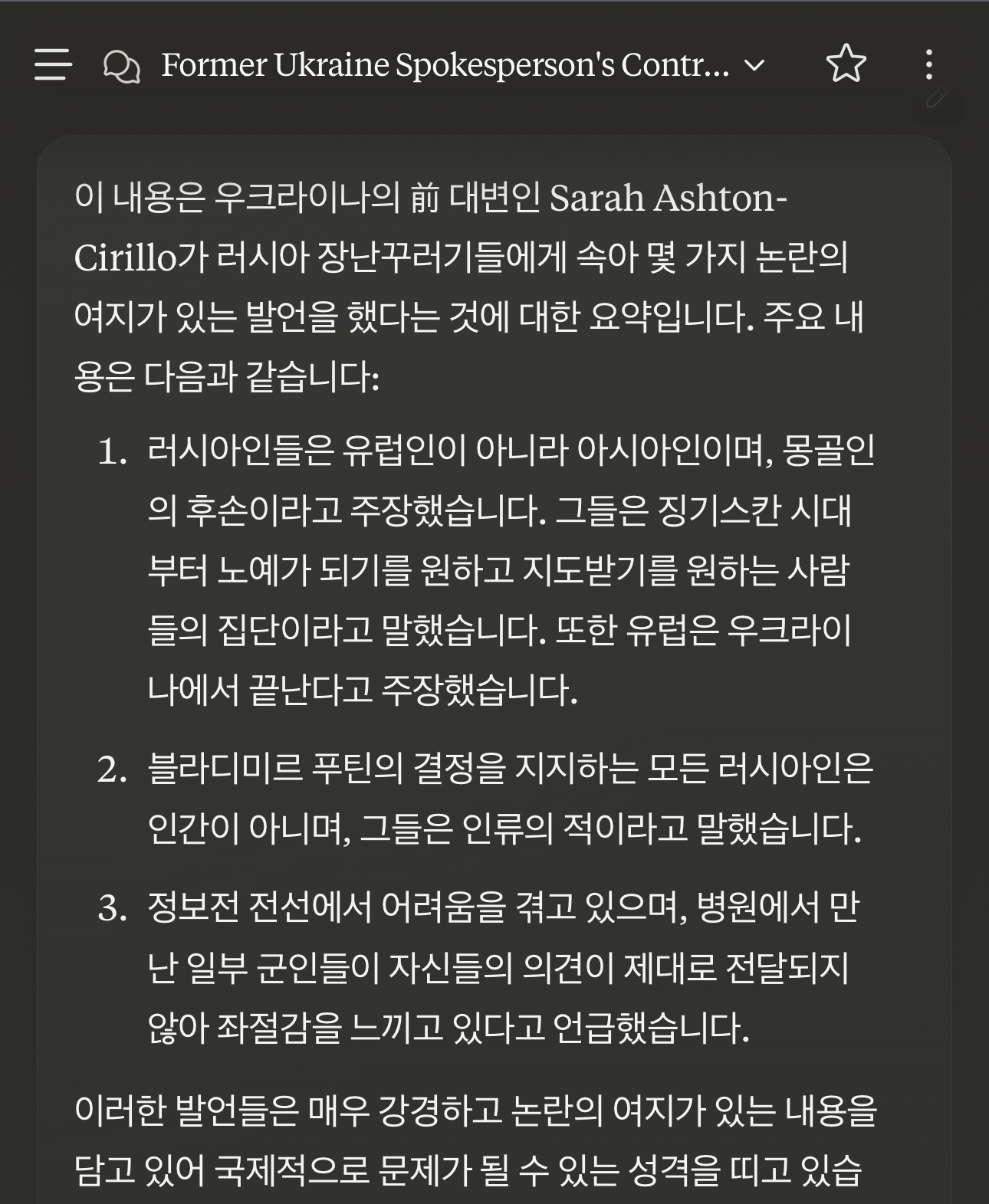Open the three-dot overflow menu
Image resolution: width=989 pixels, height=1204 pixels.
click(928, 64)
